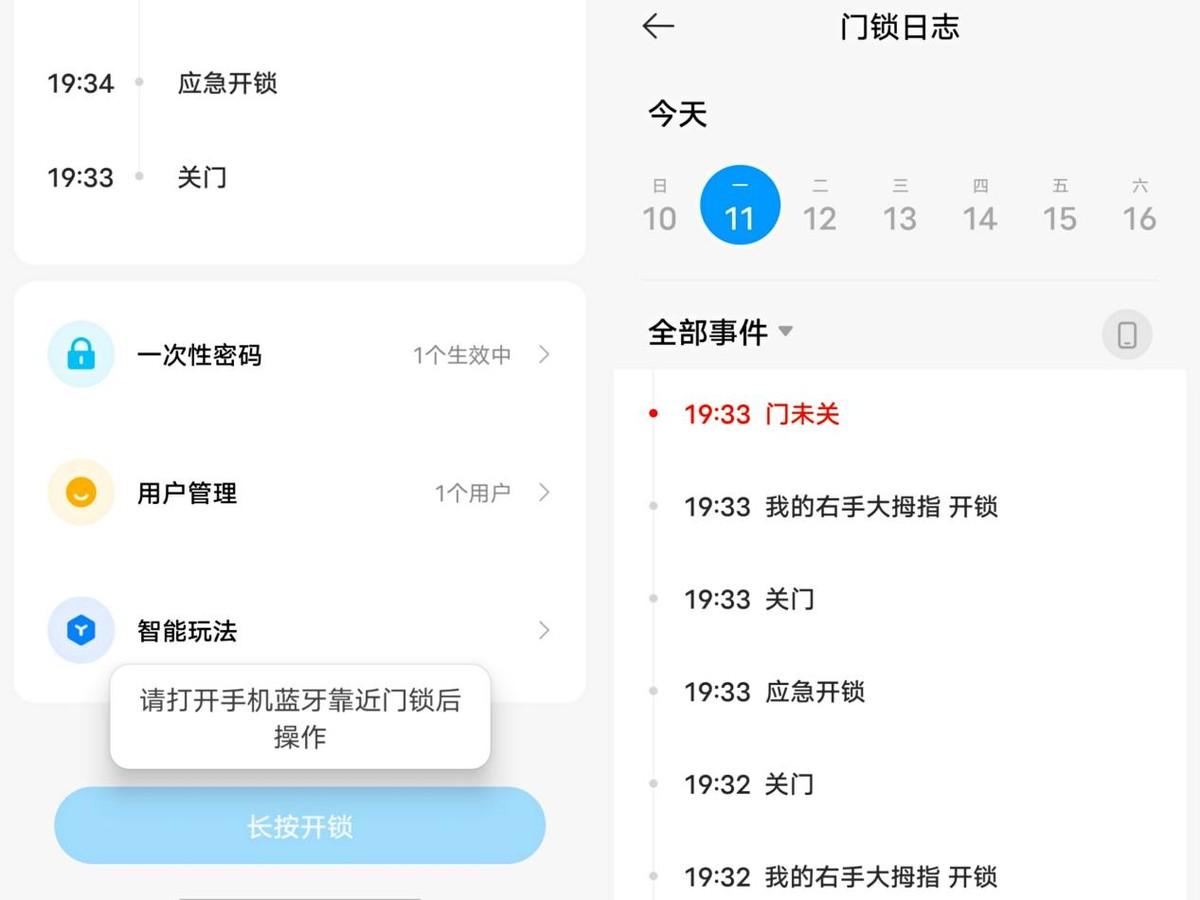The width and height of the screenshot is (1200, 900).
Task: Select Wednesday the 13th in the calendar
Action: tap(900, 206)
